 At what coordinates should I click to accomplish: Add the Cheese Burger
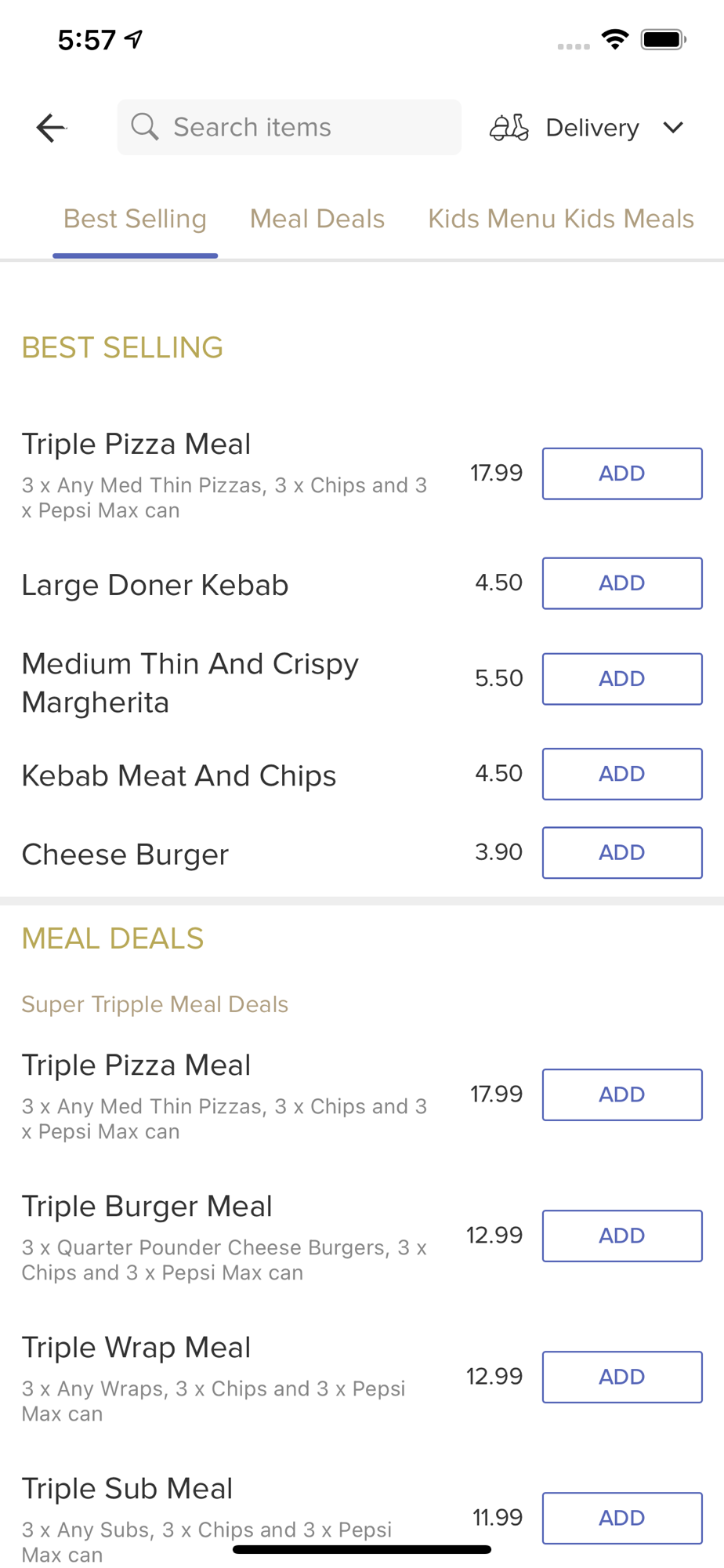pyautogui.click(x=622, y=852)
